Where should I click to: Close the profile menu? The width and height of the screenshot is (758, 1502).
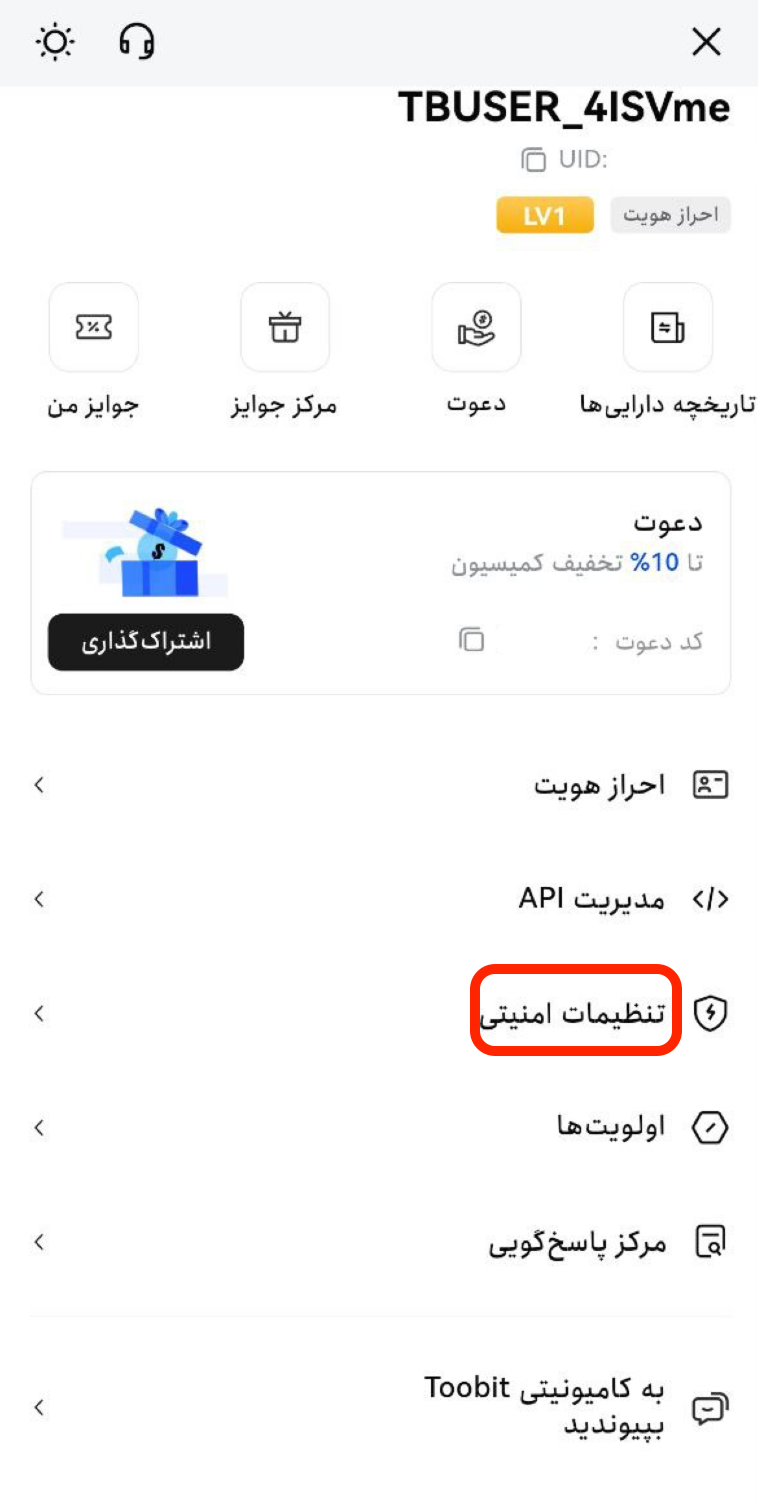pyautogui.click(x=706, y=42)
